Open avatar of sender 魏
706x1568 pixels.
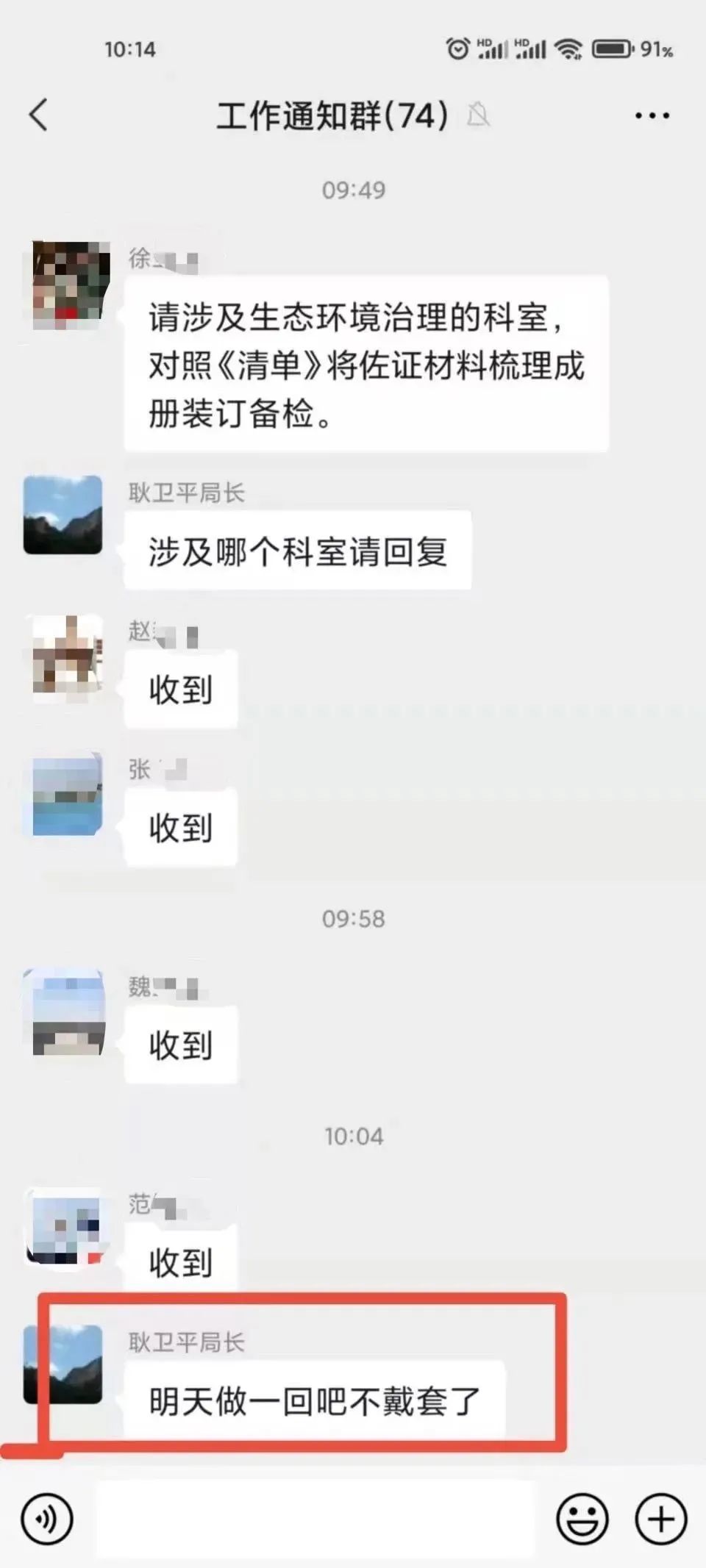click(68, 1012)
